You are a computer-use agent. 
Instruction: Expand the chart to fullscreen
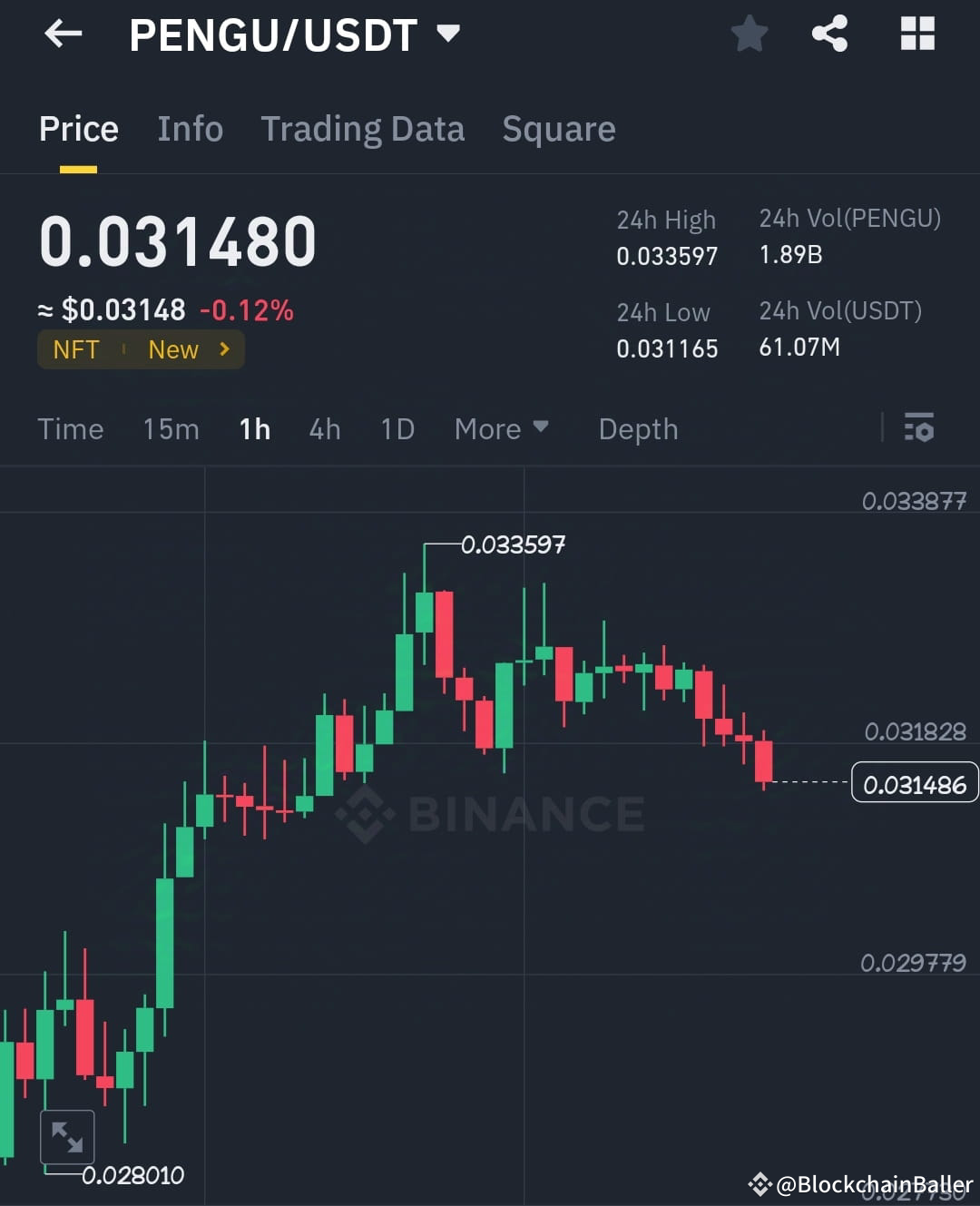(x=69, y=1135)
